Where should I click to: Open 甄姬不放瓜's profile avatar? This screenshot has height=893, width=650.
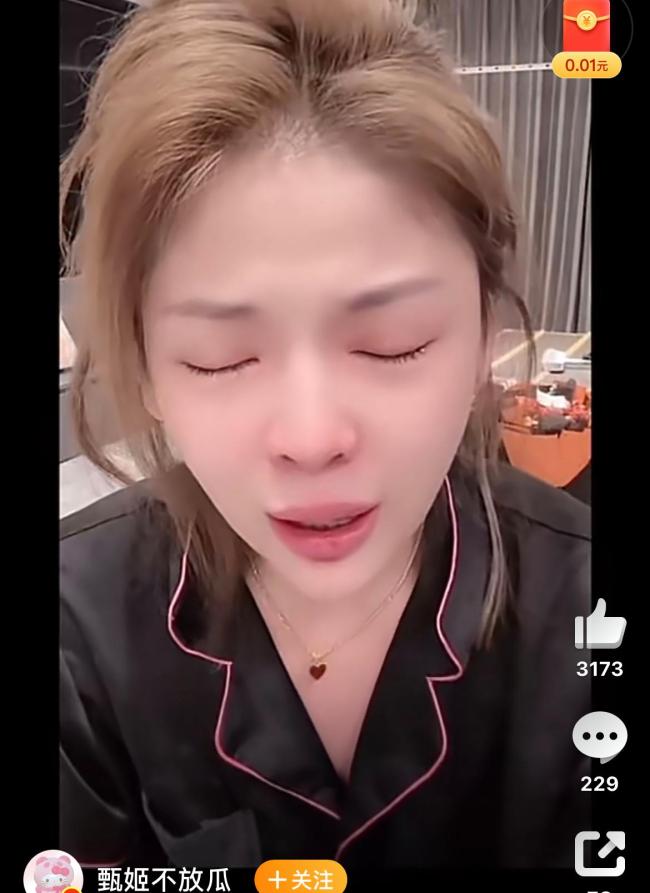pos(53,874)
